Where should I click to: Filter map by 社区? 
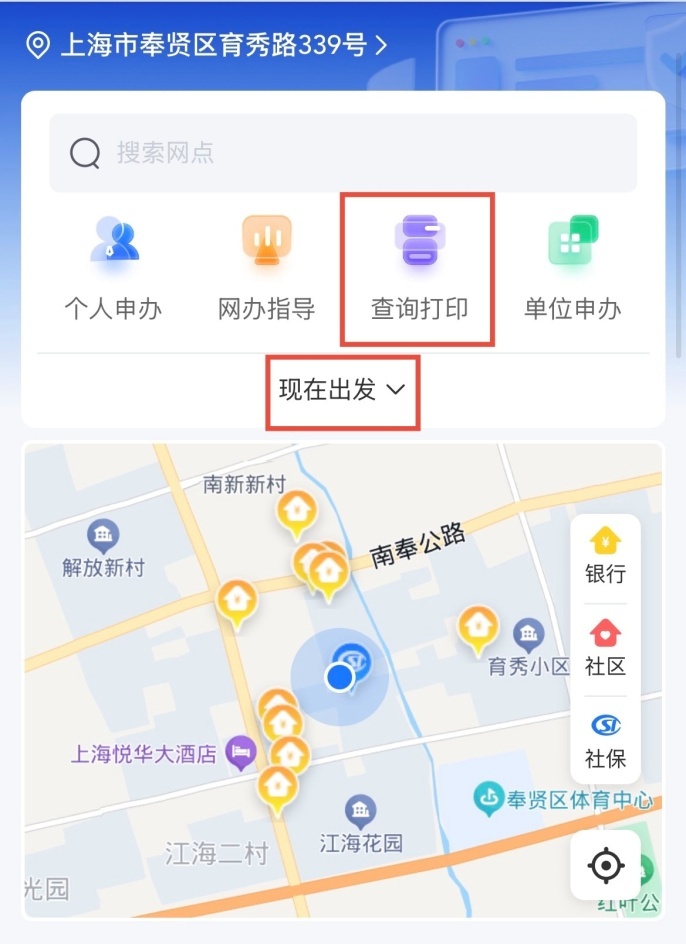605,648
